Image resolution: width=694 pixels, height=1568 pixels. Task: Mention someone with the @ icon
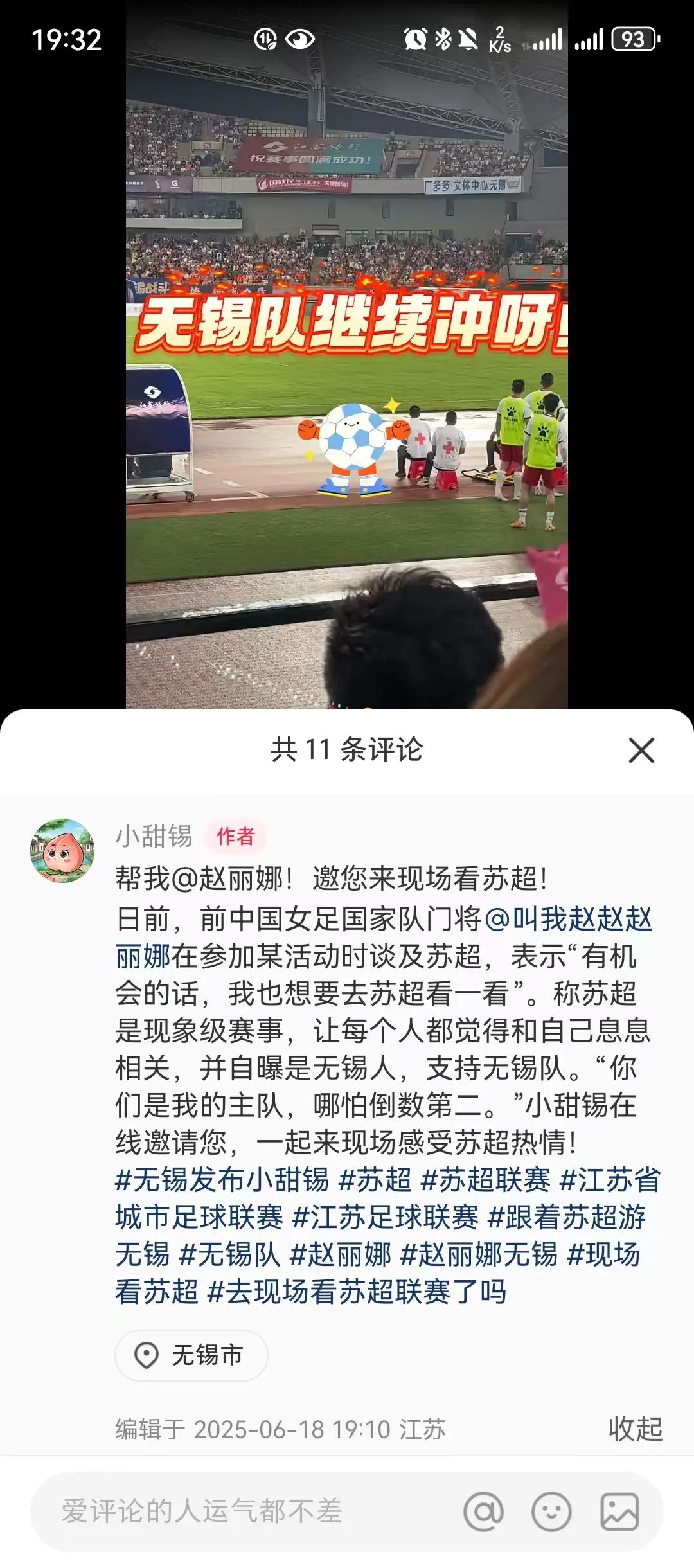click(483, 1511)
